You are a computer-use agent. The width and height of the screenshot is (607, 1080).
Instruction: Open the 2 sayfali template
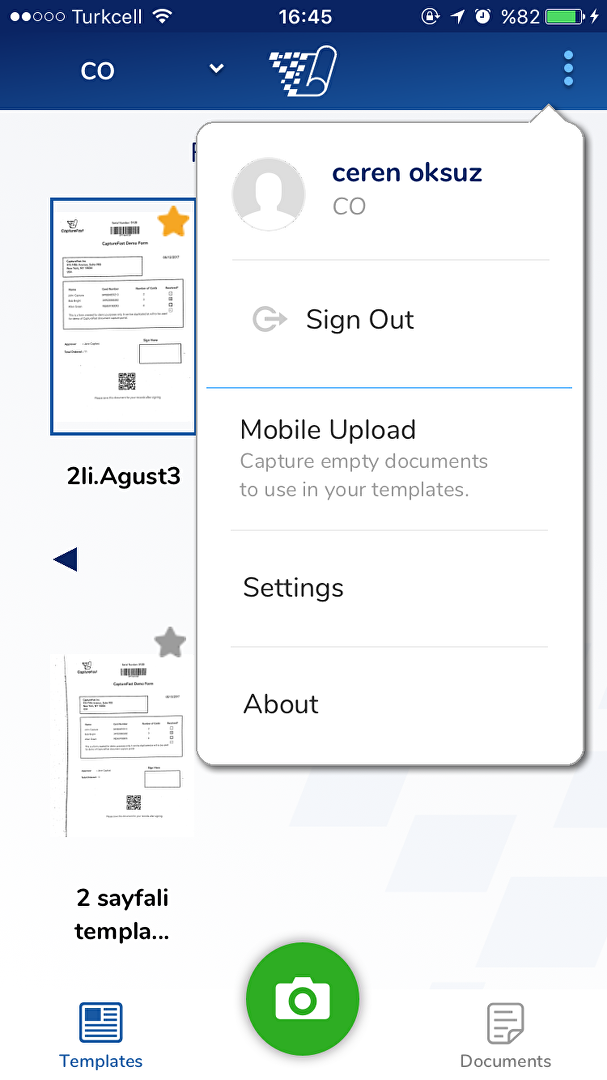click(125, 744)
